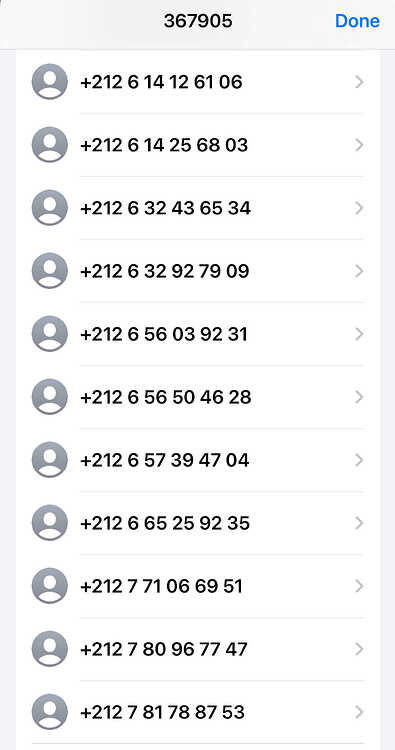Screen dimensions: 395x750
Task: Select contact +212 6 65 25 92 35
Action: [x=198, y=524]
